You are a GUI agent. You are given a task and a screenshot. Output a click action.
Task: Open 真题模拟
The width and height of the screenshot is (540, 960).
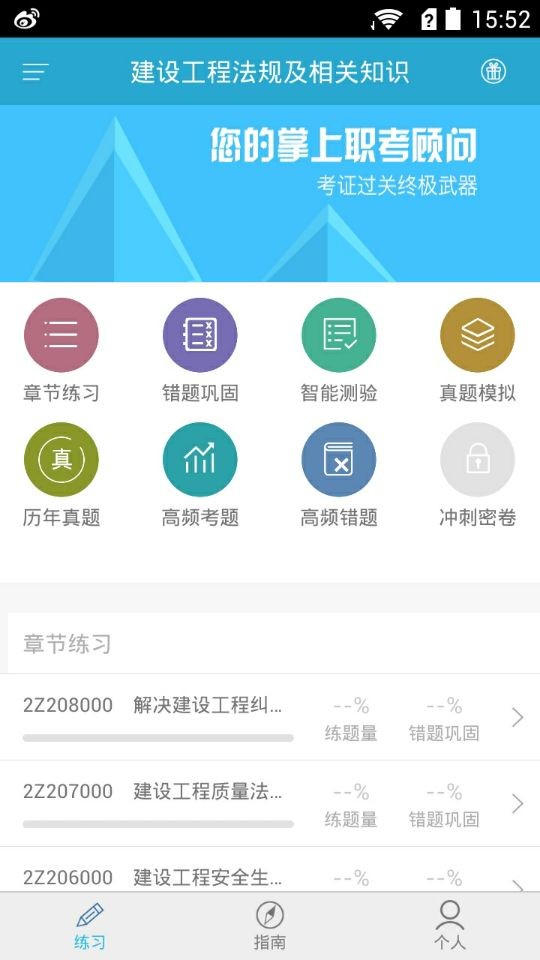[478, 350]
